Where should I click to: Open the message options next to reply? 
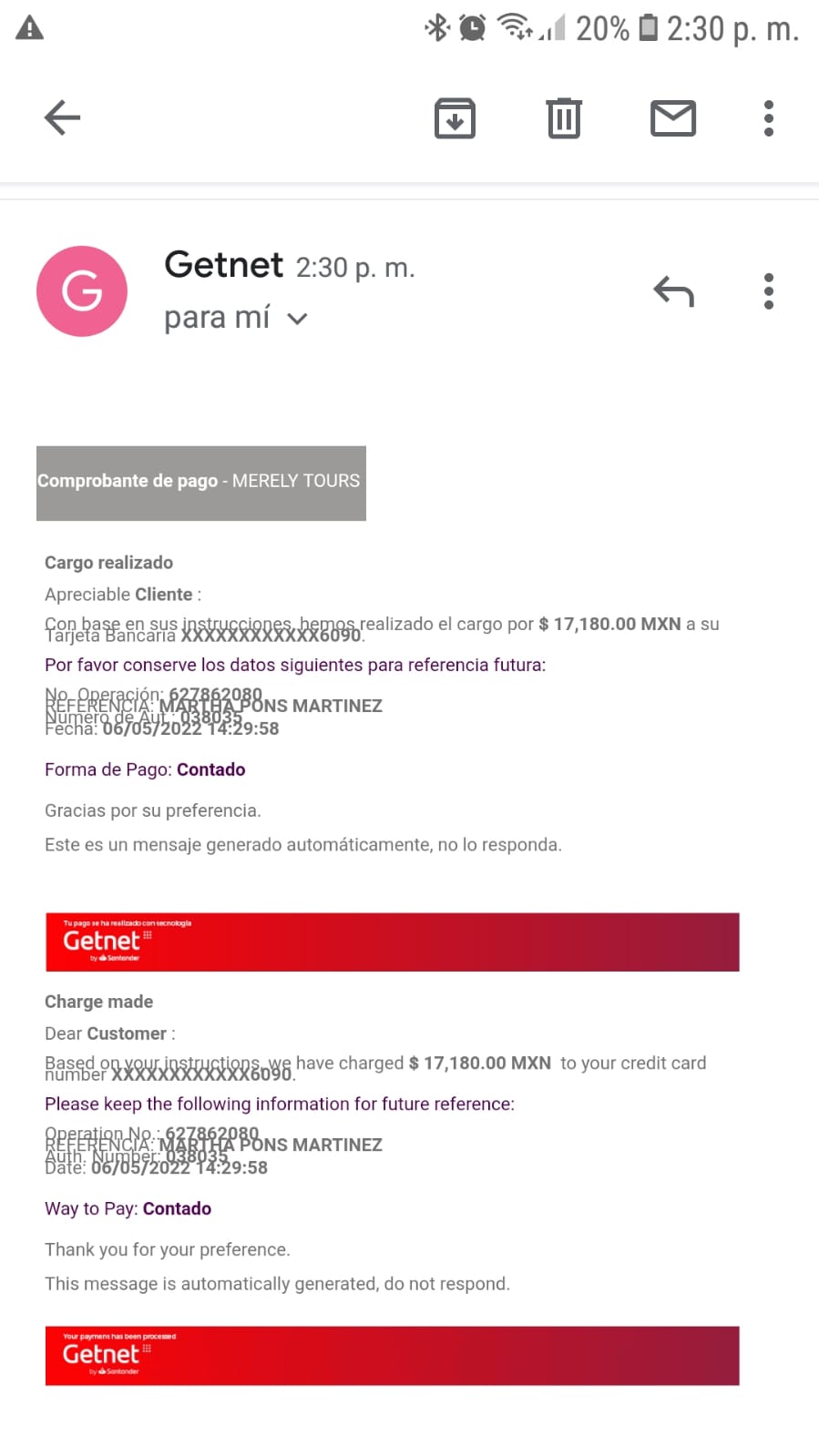pyautogui.click(x=769, y=291)
